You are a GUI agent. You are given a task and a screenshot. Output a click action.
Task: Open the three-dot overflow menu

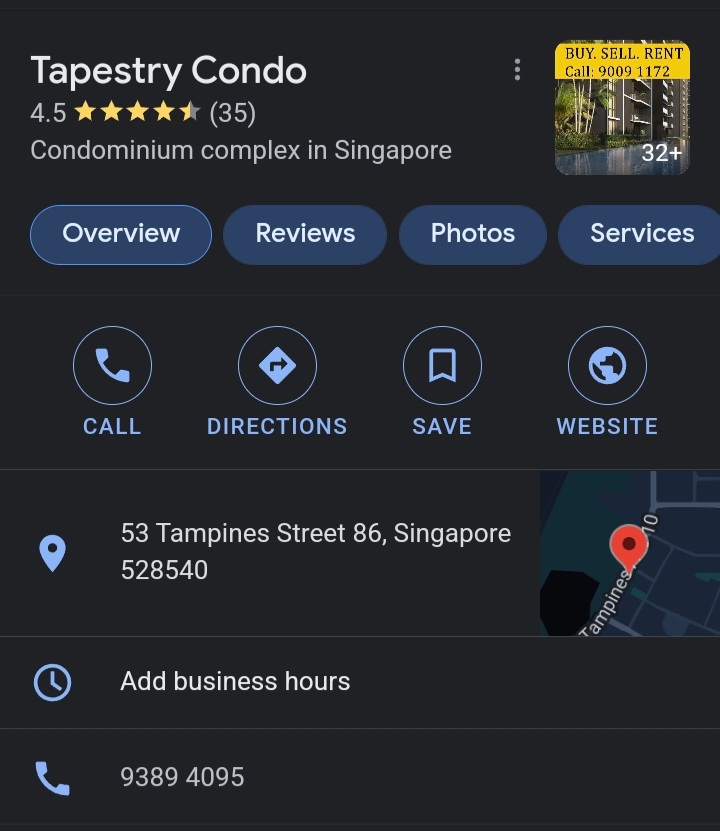[517, 69]
